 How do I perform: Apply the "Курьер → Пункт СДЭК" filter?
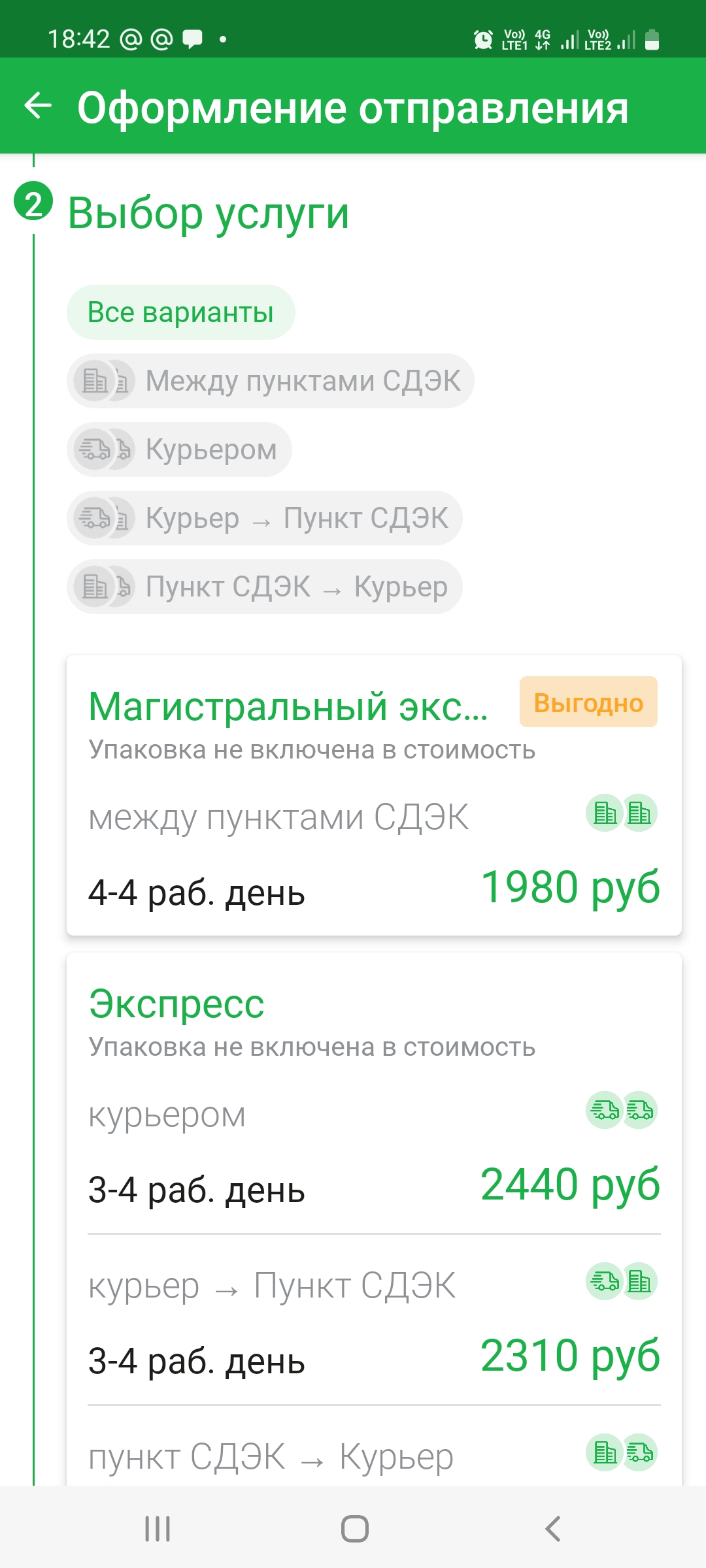point(265,518)
